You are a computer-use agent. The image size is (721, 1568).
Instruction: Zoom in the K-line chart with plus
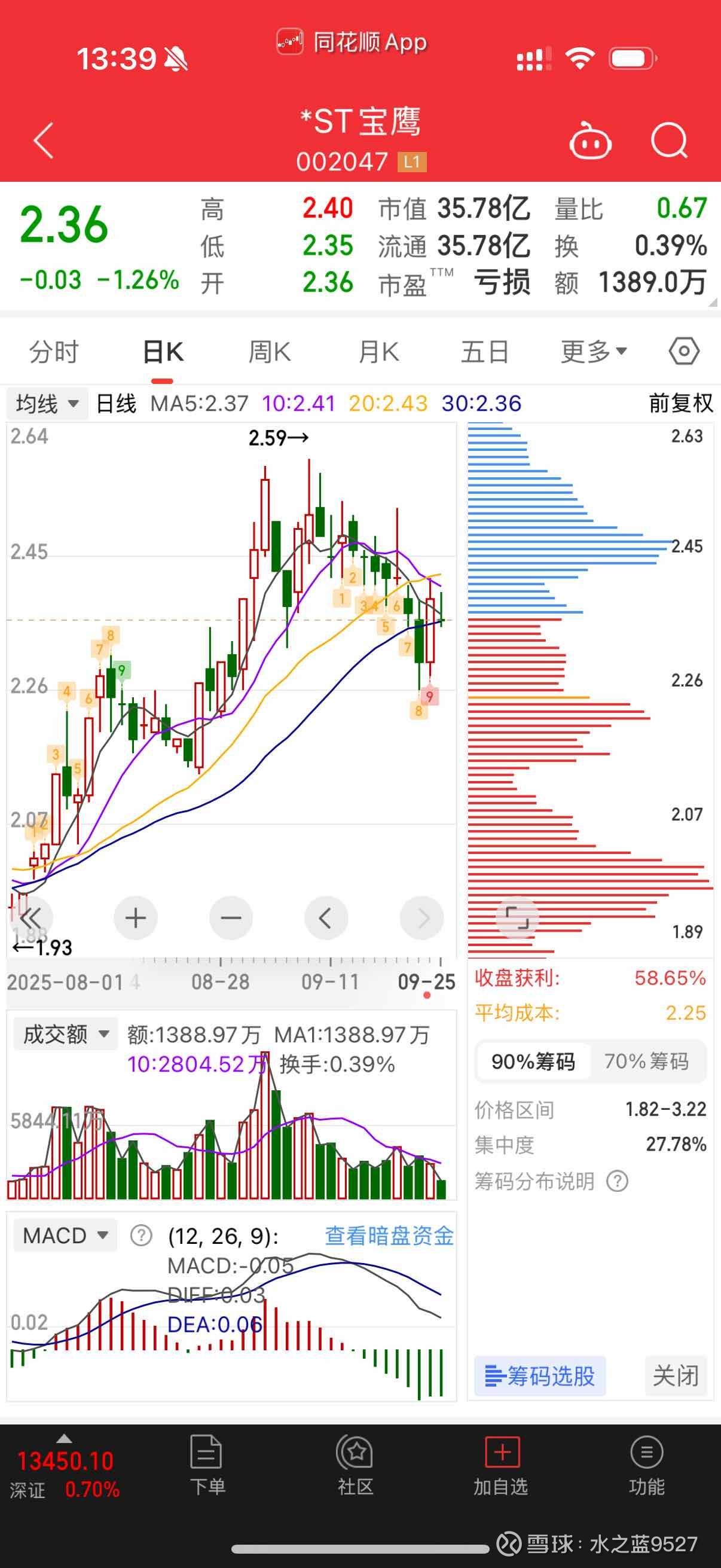pyautogui.click(x=135, y=917)
